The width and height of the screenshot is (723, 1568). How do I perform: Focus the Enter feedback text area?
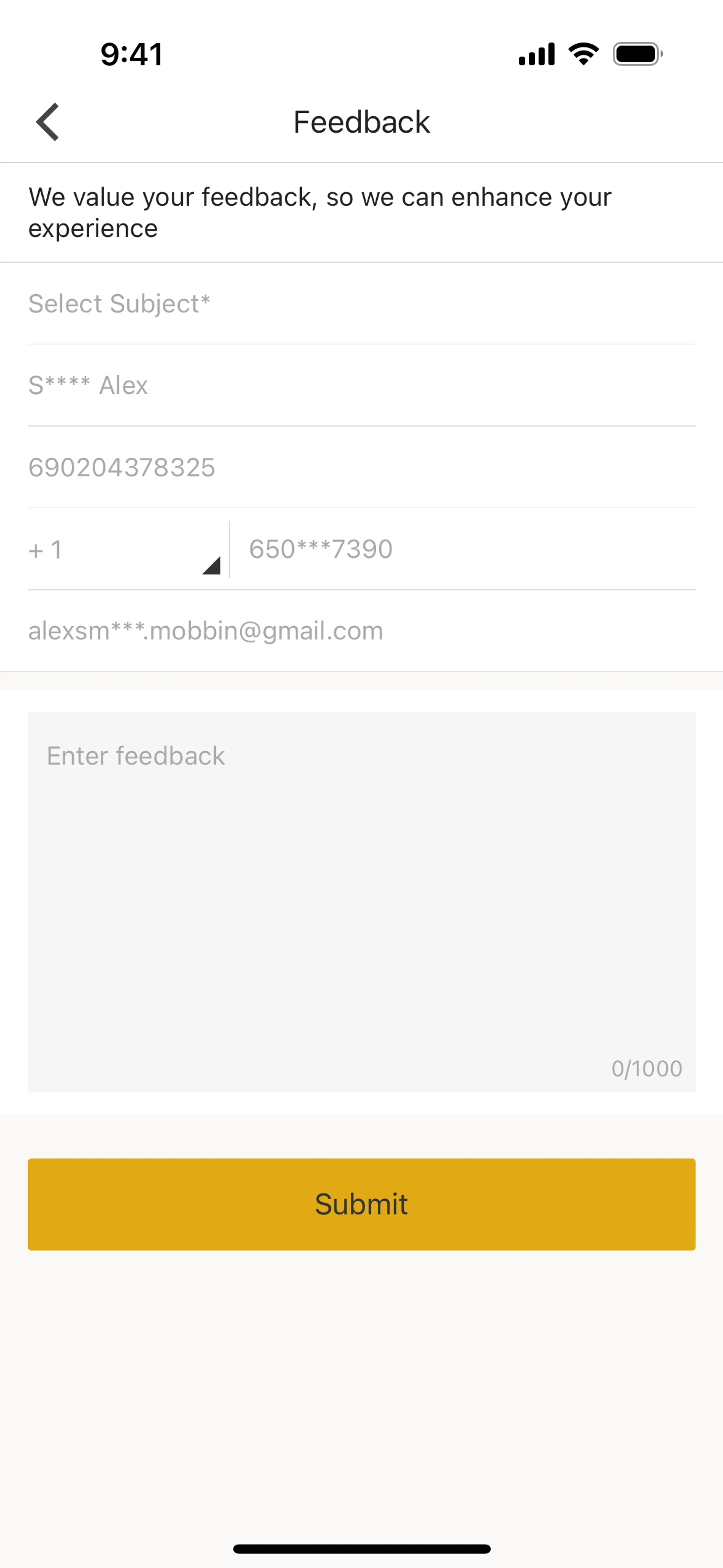[x=361, y=901]
